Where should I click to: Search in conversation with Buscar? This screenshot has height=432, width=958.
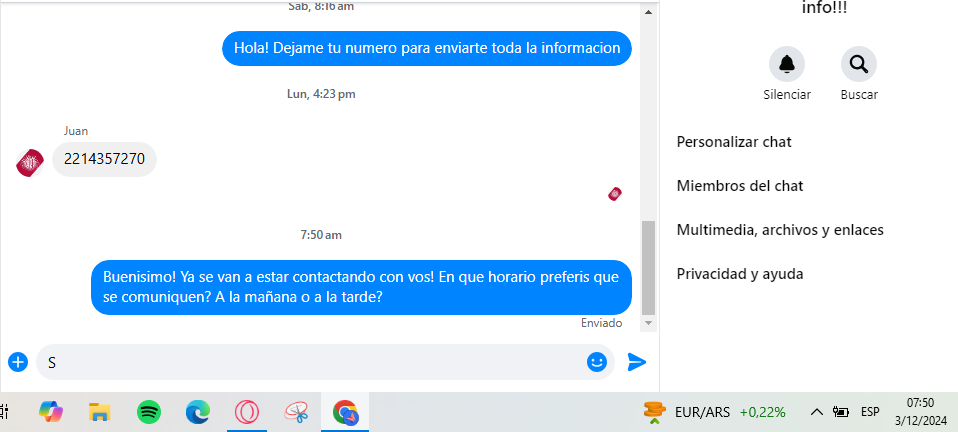858,65
